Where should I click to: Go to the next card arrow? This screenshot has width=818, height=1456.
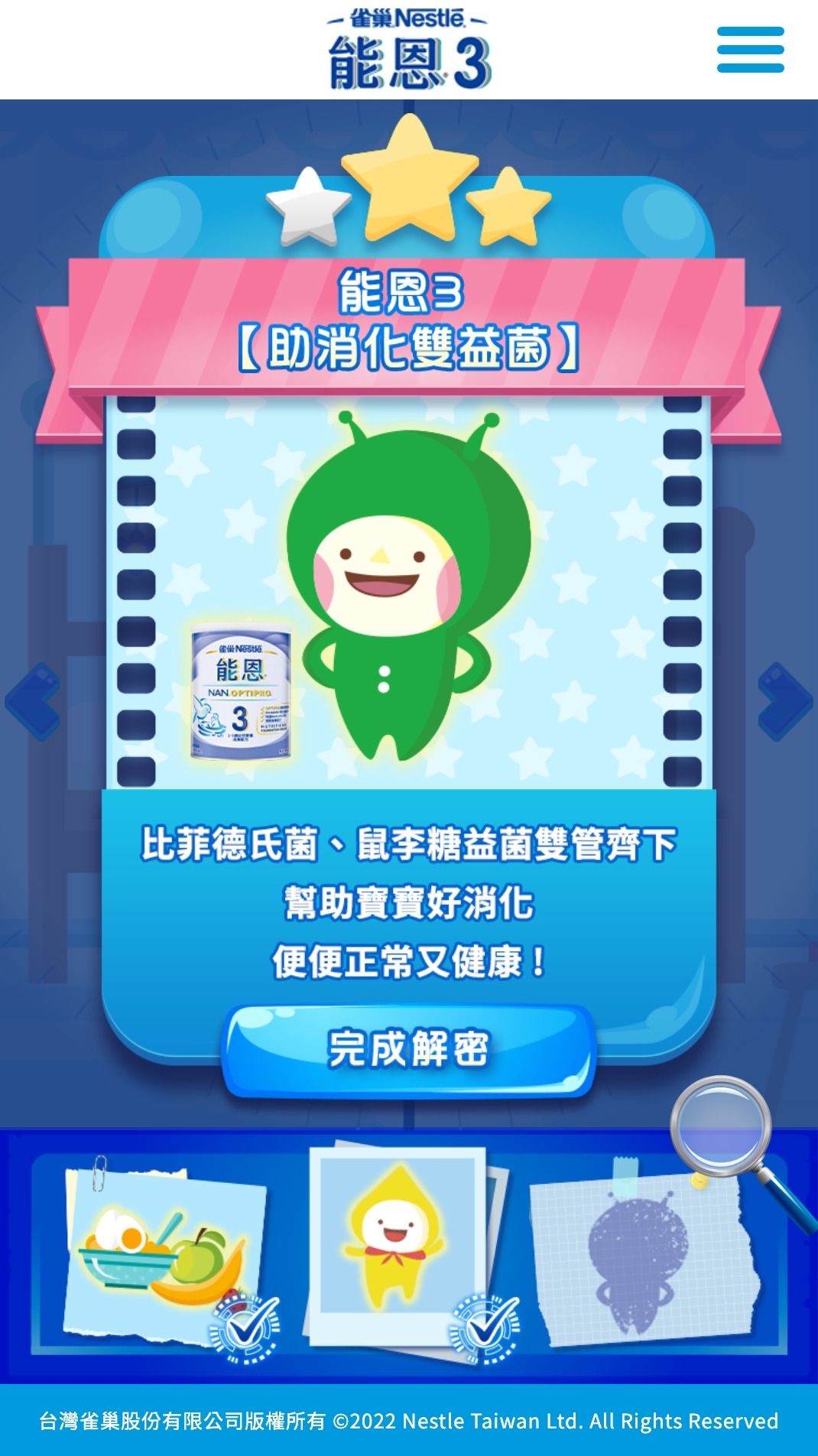point(784,701)
